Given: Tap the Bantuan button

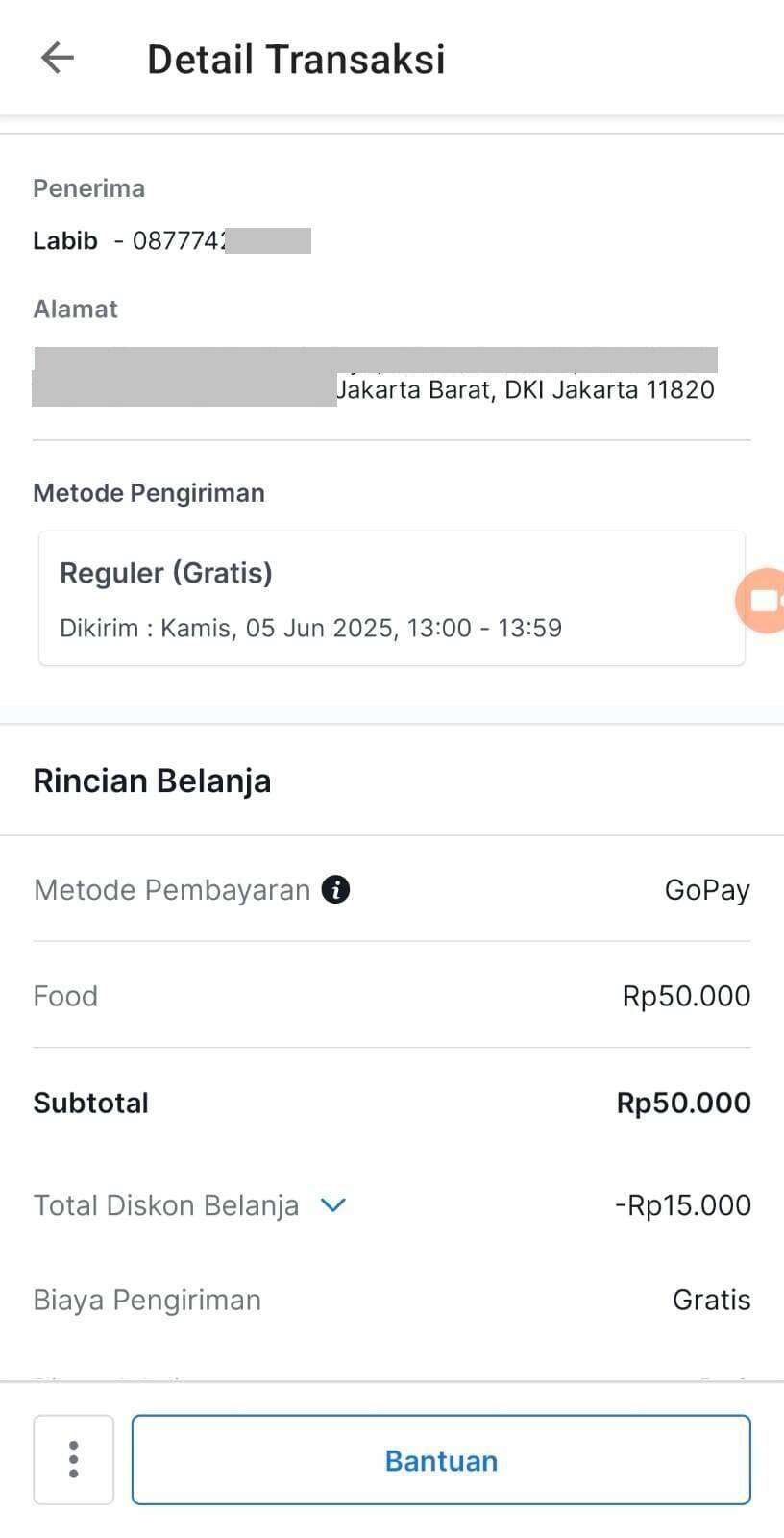Looking at the screenshot, I should (441, 1460).
